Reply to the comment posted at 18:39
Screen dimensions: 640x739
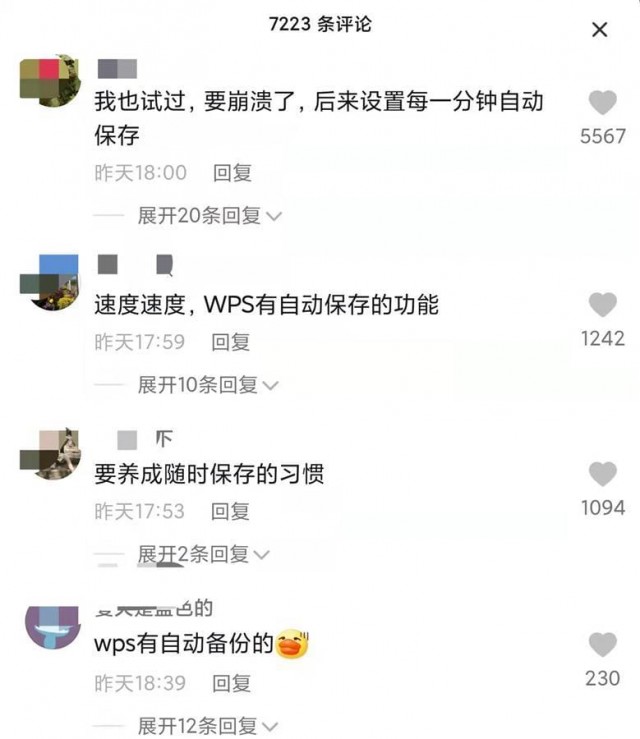232,683
